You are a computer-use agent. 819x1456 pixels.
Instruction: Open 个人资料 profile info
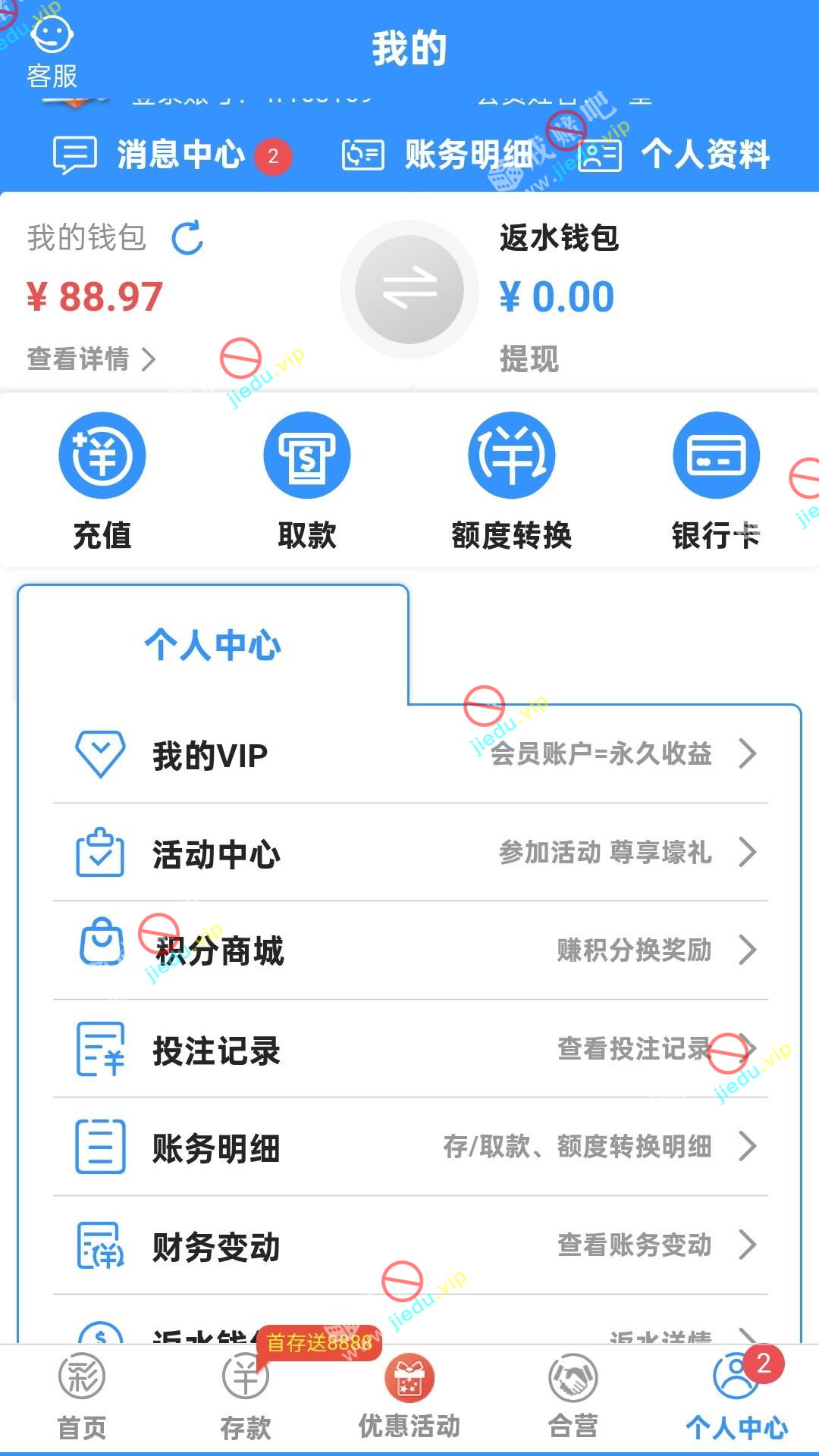pos(675,155)
